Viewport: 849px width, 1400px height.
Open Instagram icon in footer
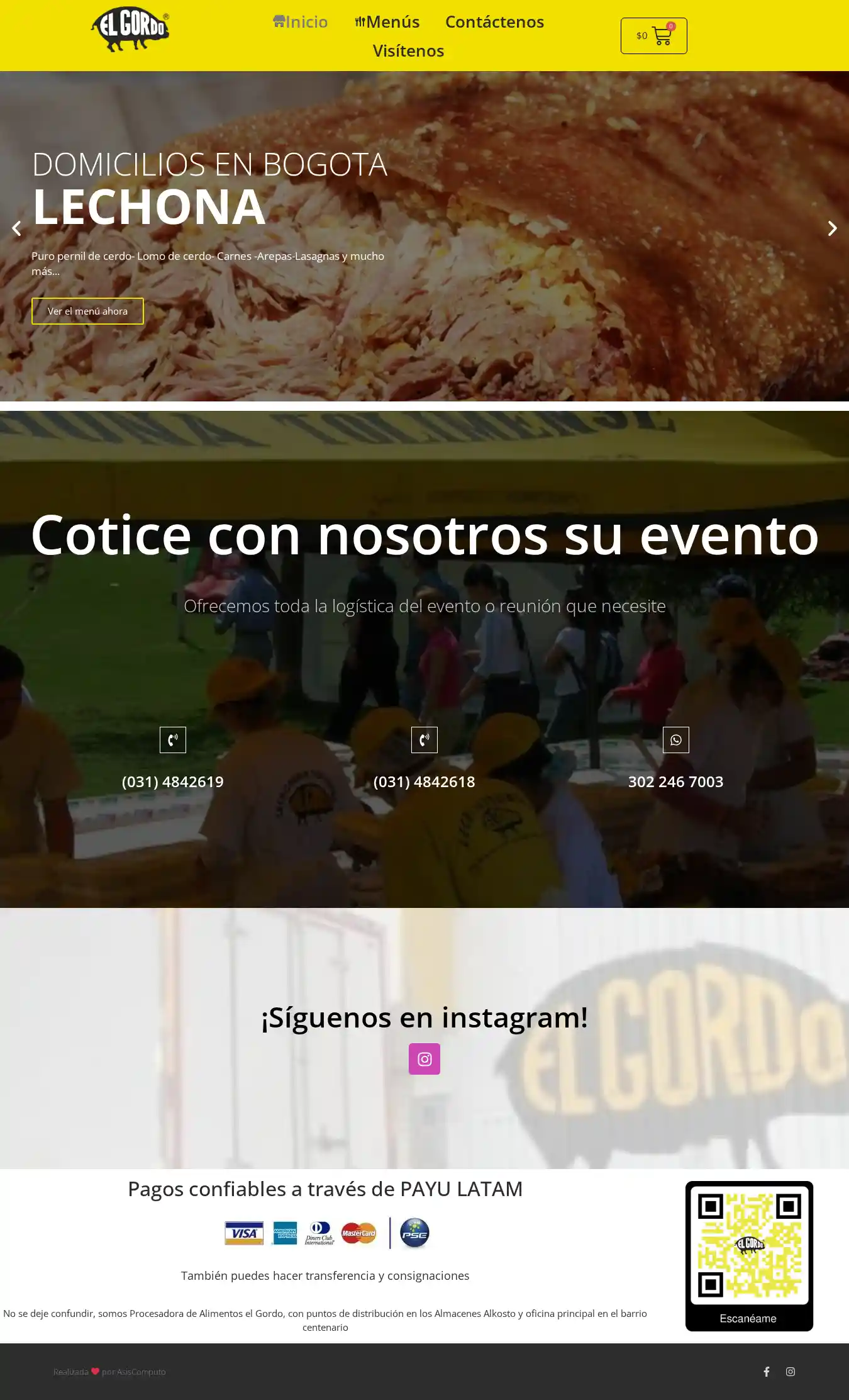click(x=791, y=1372)
